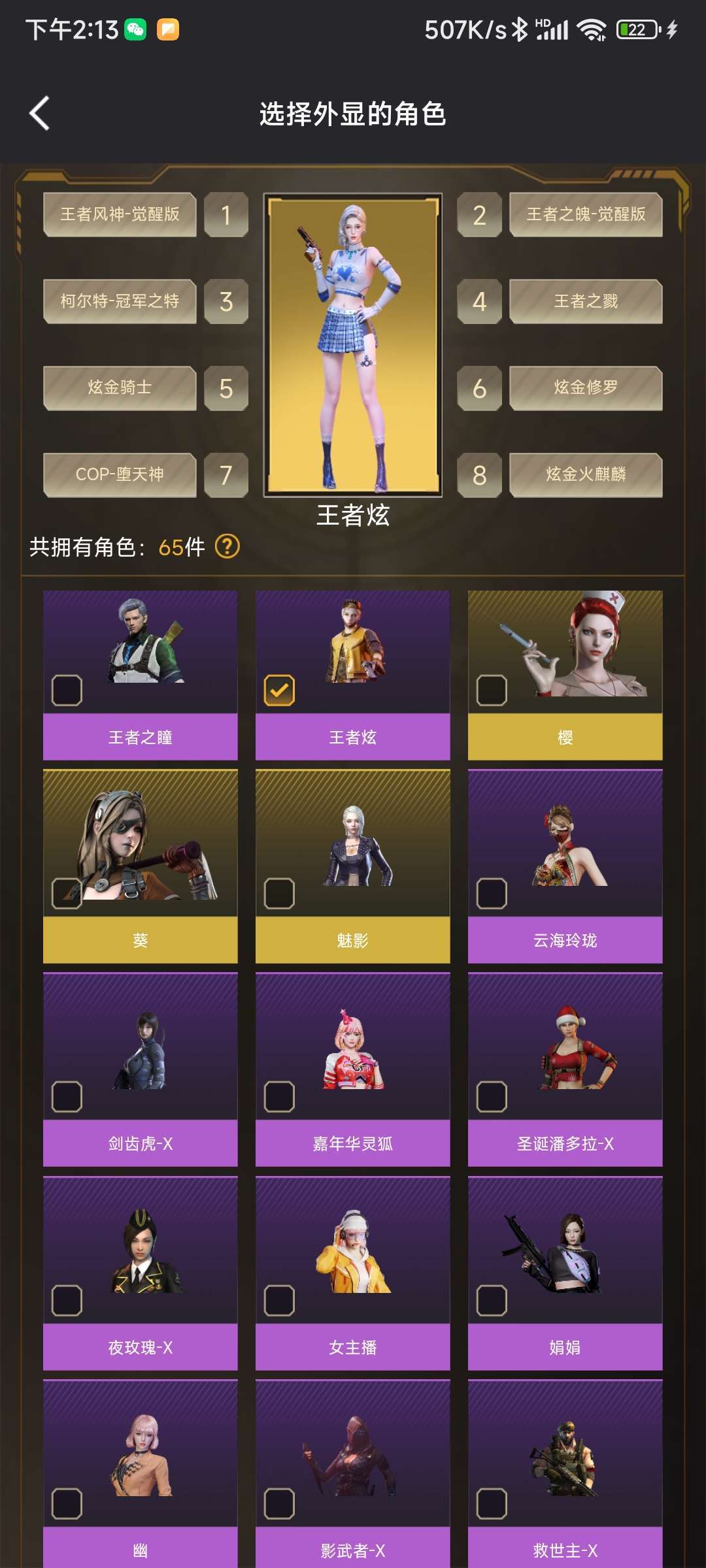
Task: Open the help icon beside 65件
Action: pyautogui.click(x=227, y=546)
